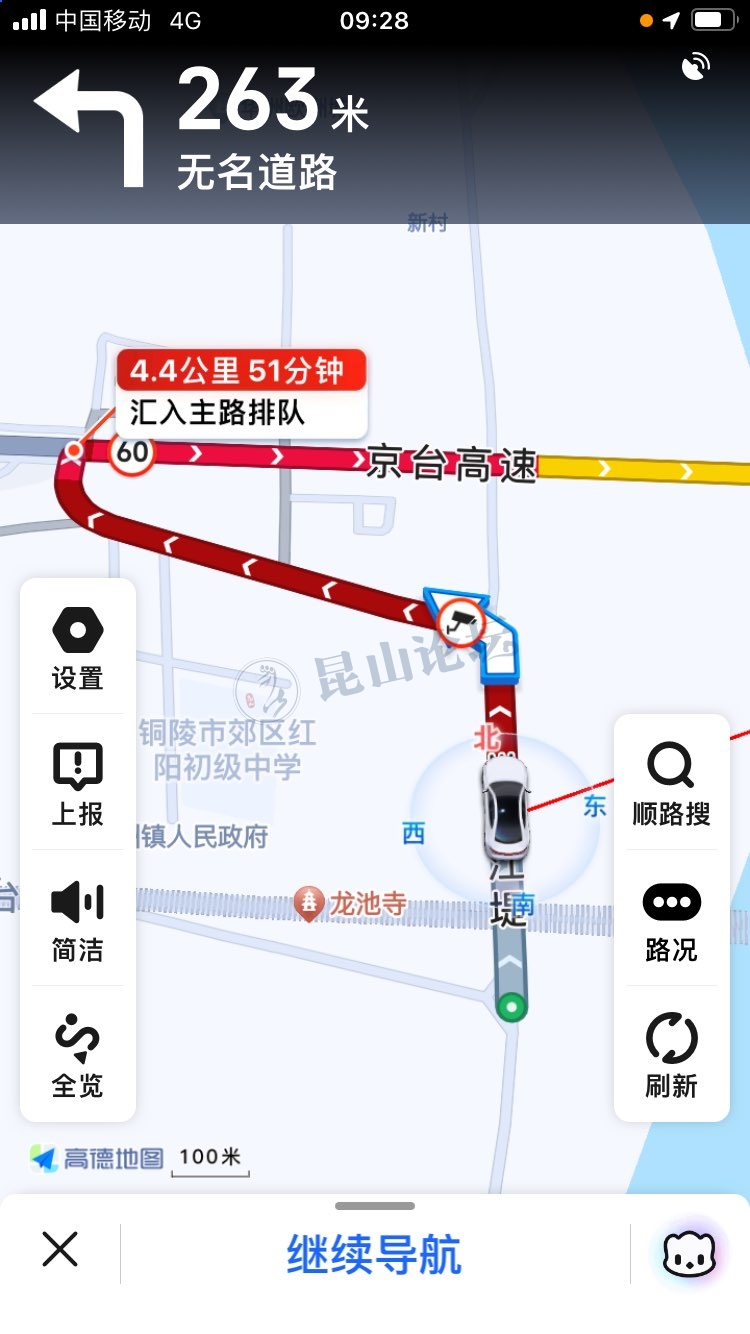Toggle 路况 traffic conditions
750x1334 pixels.
(x=671, y=920)
